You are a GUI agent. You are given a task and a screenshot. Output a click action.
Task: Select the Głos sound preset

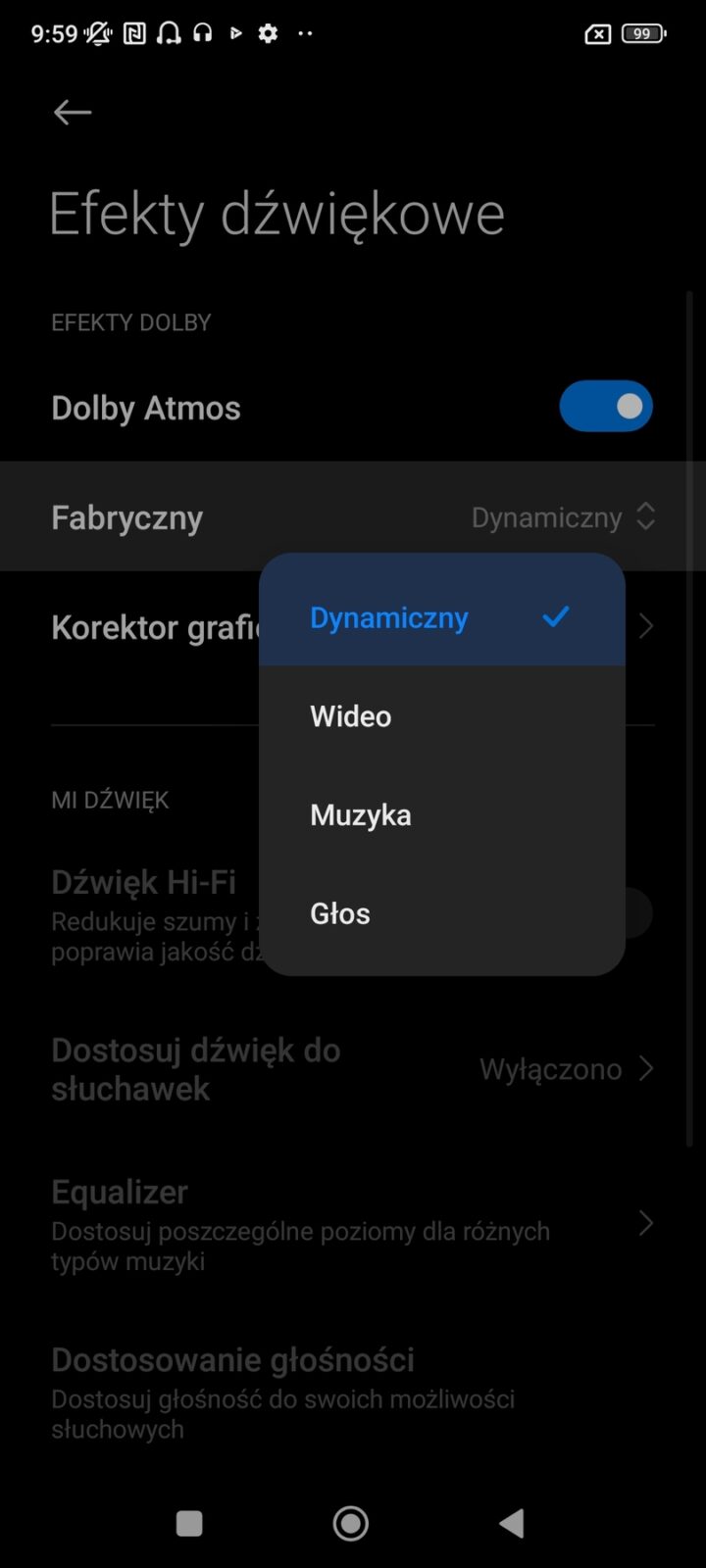point(441,914)
